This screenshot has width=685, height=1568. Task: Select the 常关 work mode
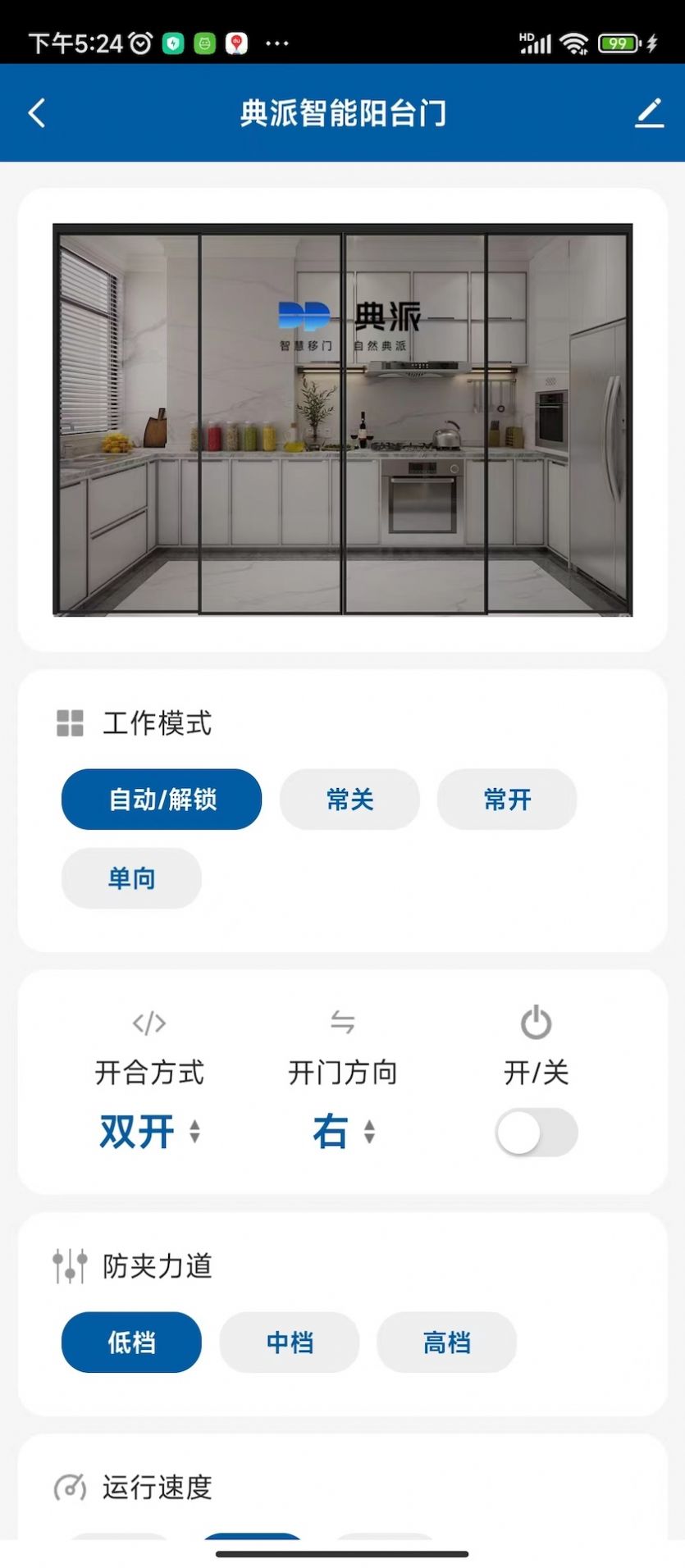349,799
